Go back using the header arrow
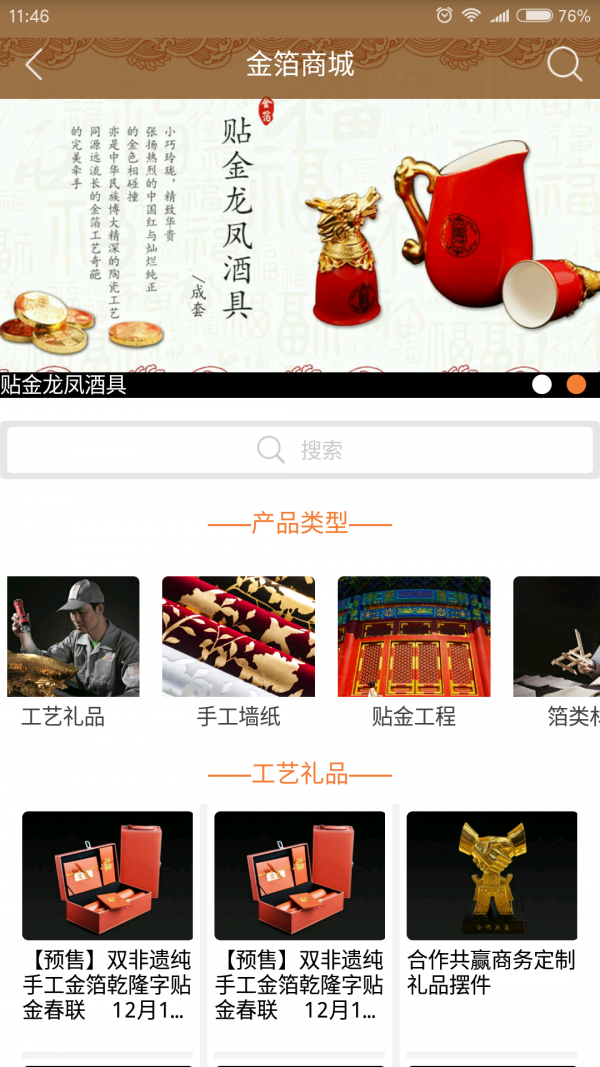The width and height of the screenshot is (600, 1067). click(x=34, y=65)
